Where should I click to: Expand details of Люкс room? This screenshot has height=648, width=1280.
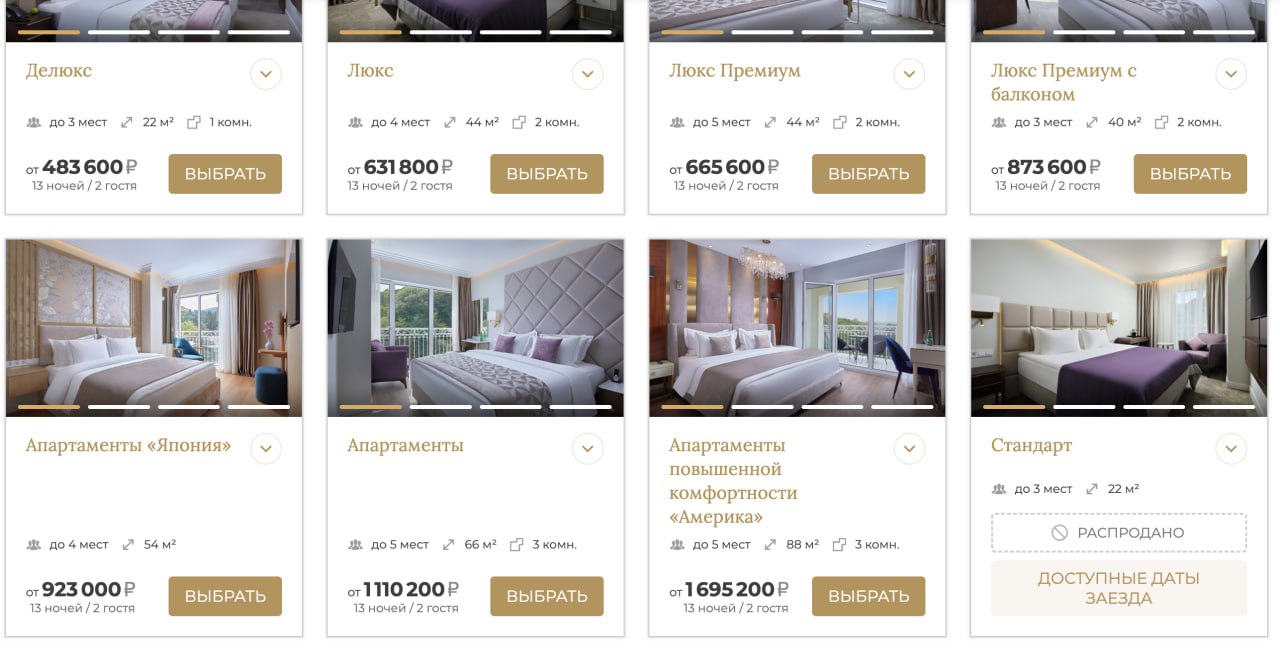pos(588,74)
